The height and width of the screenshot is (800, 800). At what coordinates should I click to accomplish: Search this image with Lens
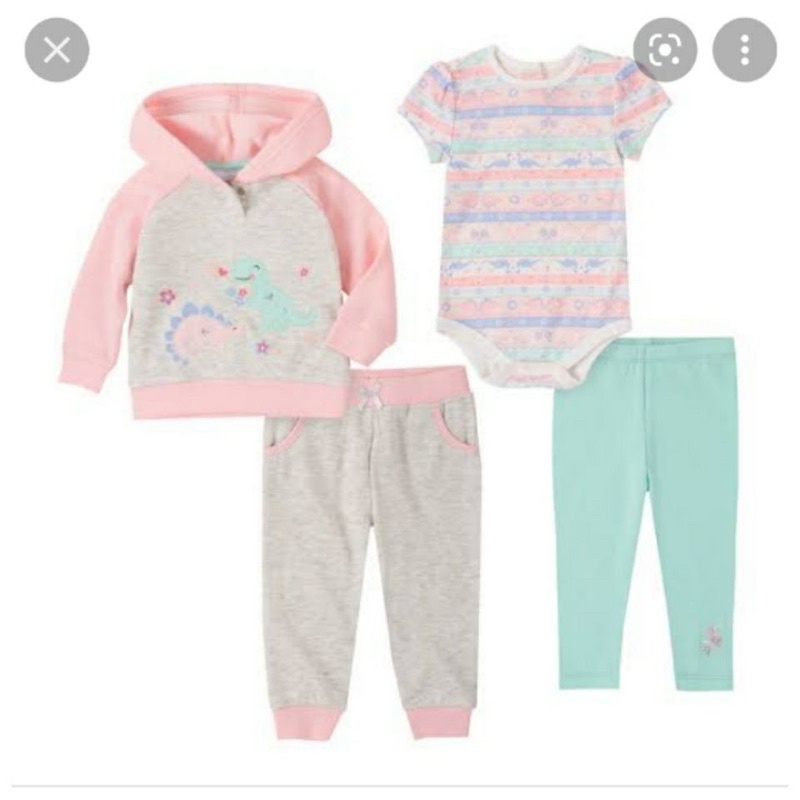click(667, 50)
